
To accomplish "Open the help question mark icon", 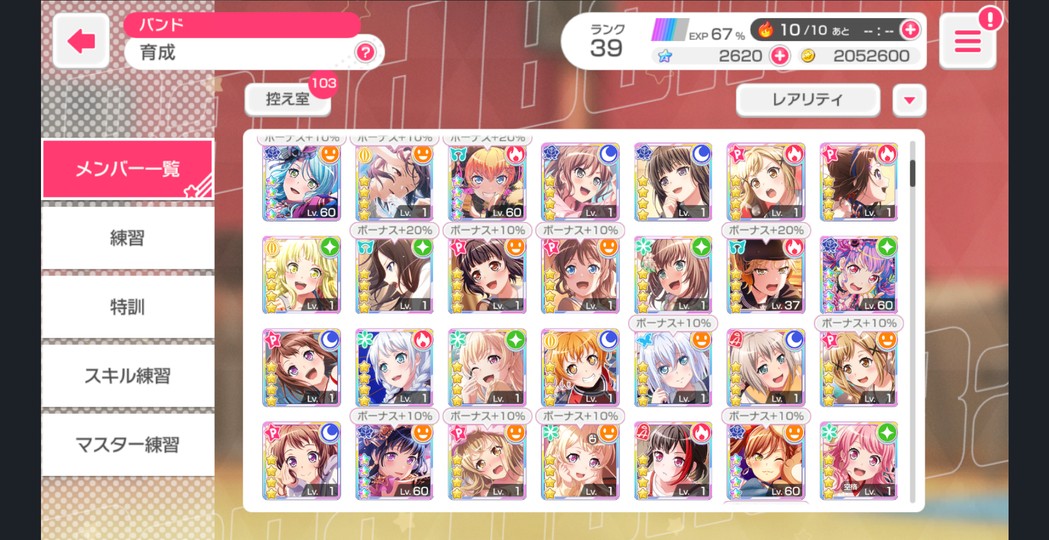I will pyautogui.click(x=365, y=52).
